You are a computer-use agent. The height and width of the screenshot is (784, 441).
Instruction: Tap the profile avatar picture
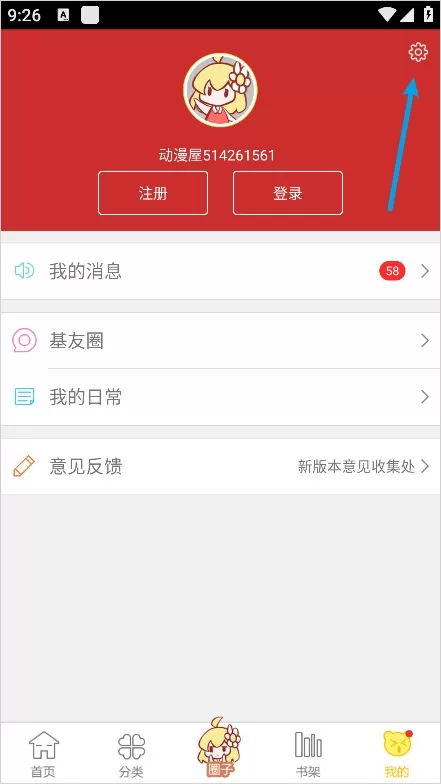coord(220,90)
